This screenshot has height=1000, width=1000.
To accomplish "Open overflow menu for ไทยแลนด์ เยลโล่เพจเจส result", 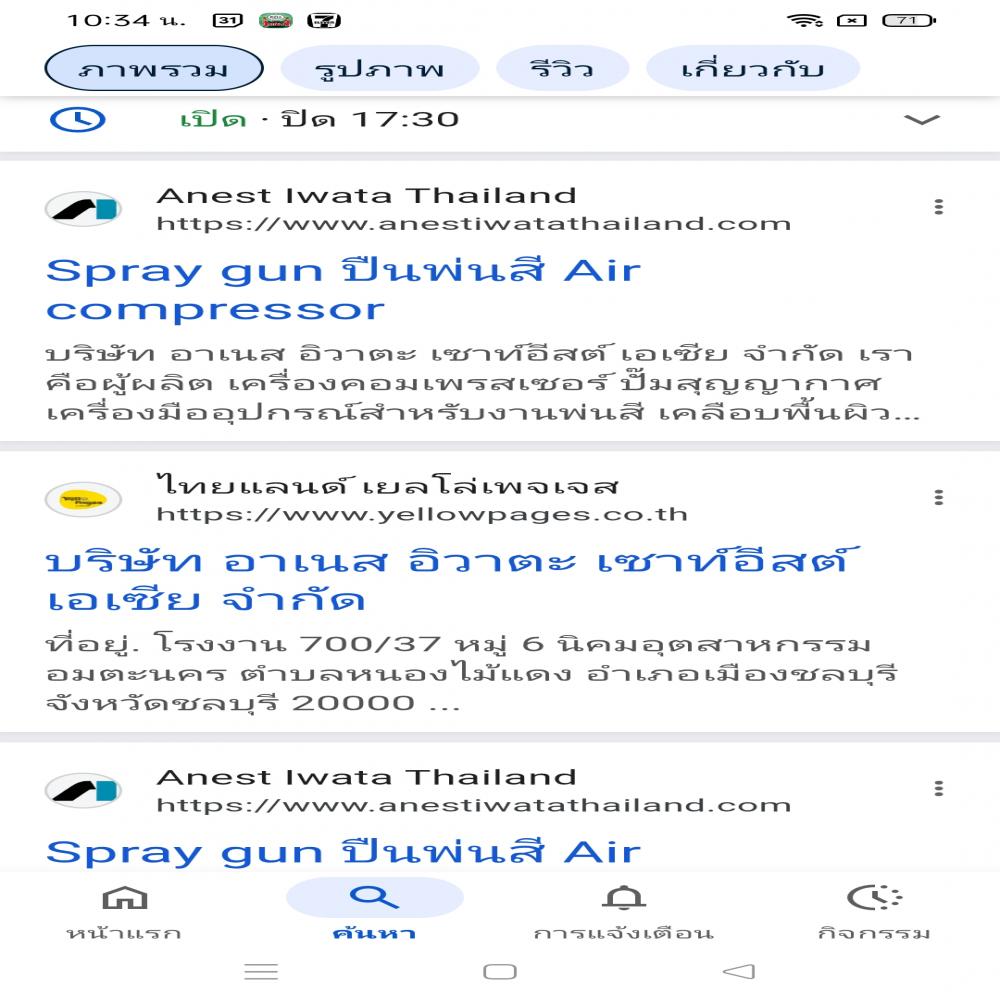I will (938, 497).
